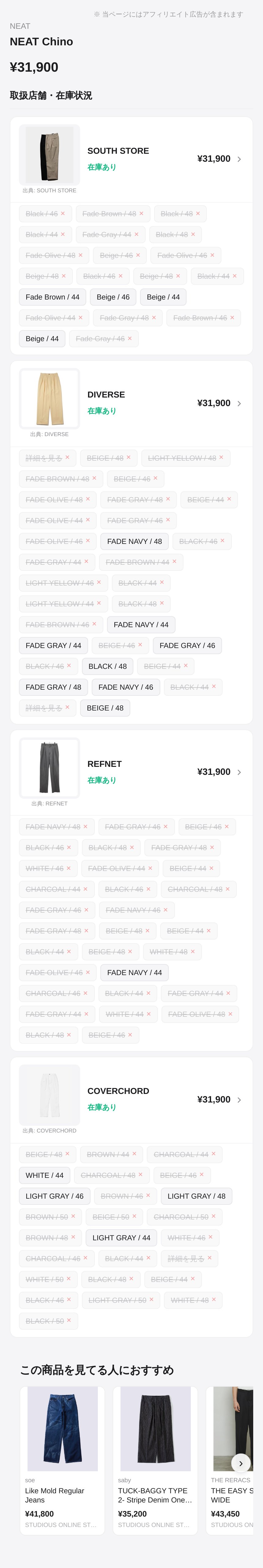Advance the recommendations carousel with the arrow

pyautogui.click(x=241, y=1463)
